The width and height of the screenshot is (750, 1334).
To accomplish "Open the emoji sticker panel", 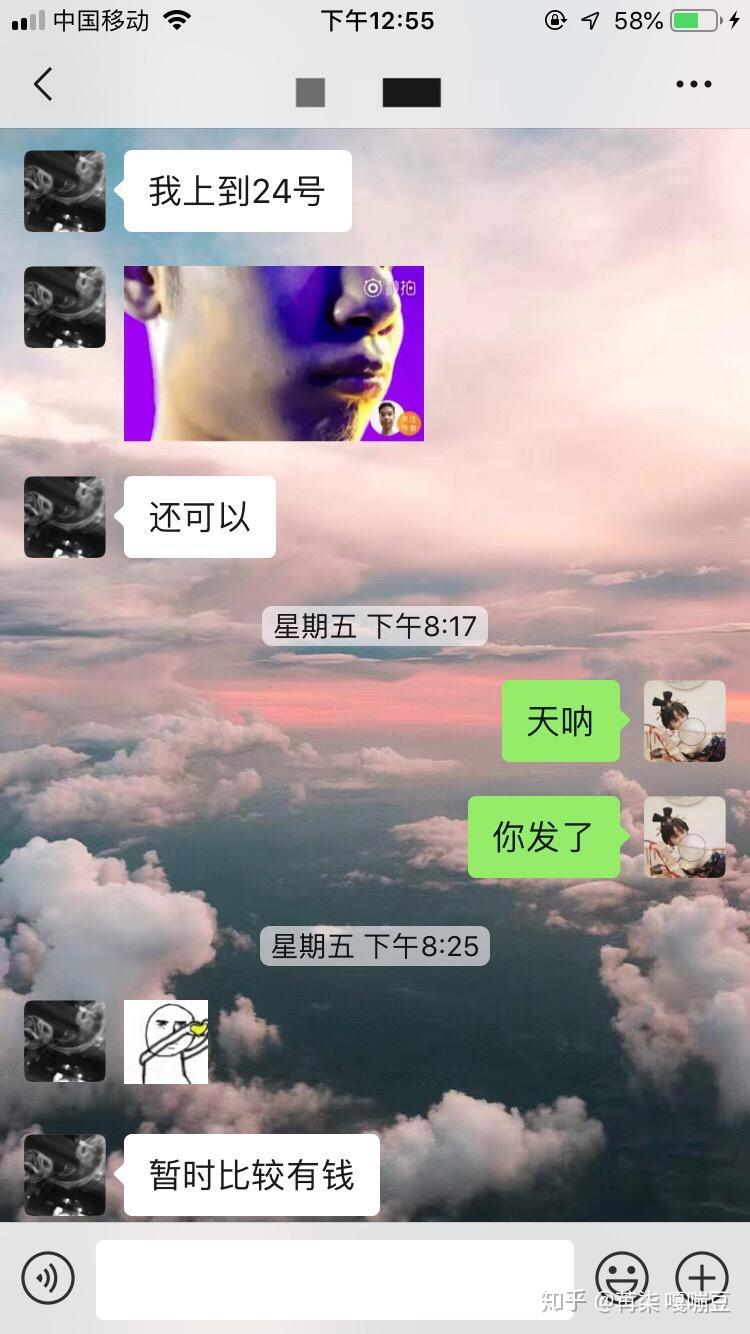I will tap(622, 1277).
